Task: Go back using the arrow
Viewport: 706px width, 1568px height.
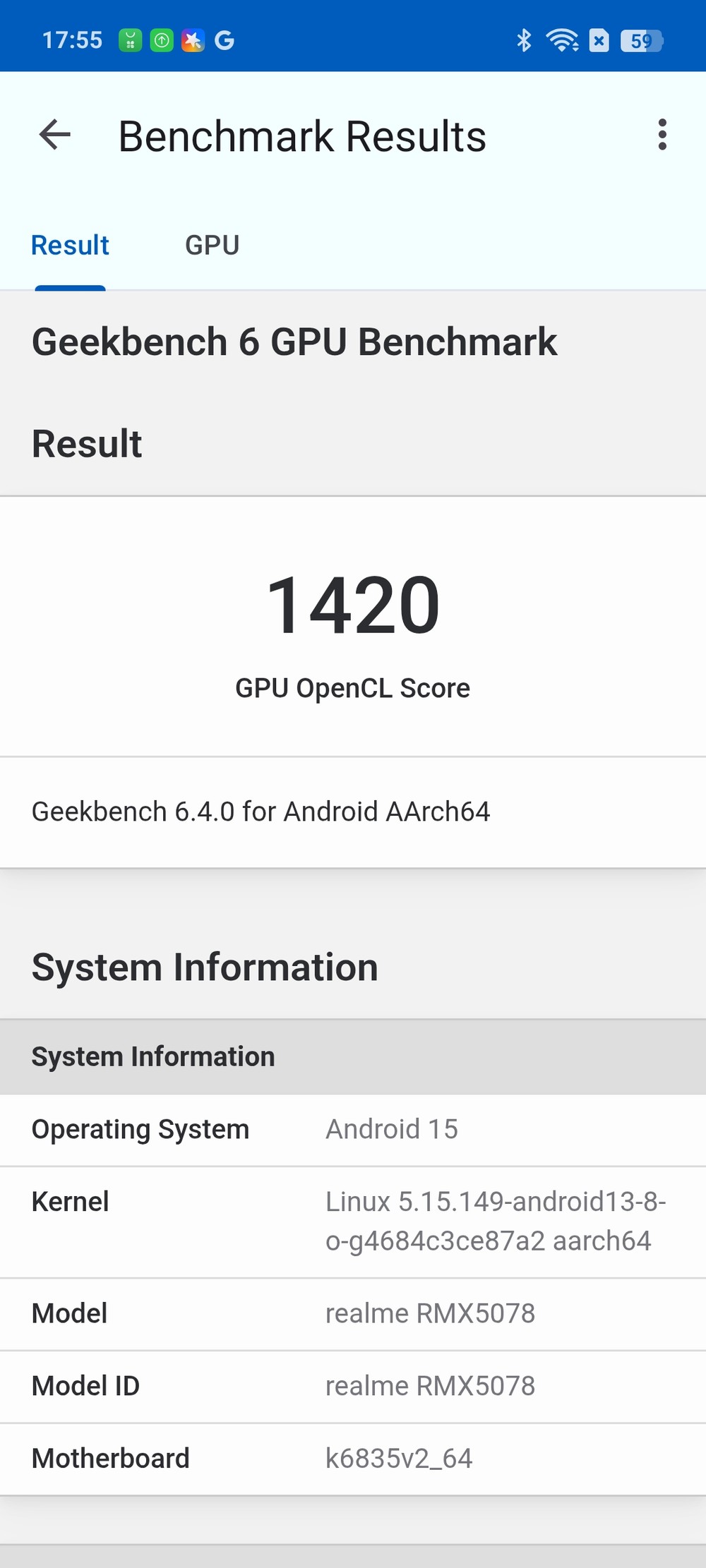Action: point(55,135)
